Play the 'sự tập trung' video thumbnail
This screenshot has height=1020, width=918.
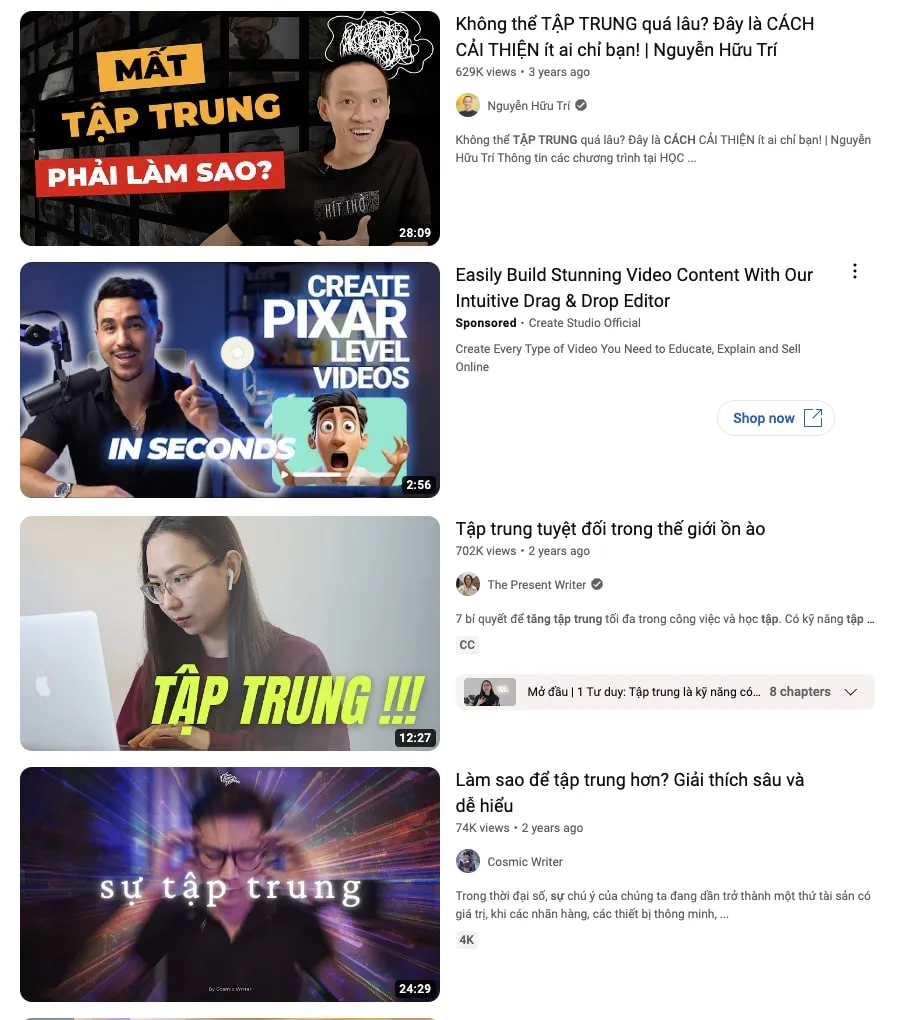[229, 884]
